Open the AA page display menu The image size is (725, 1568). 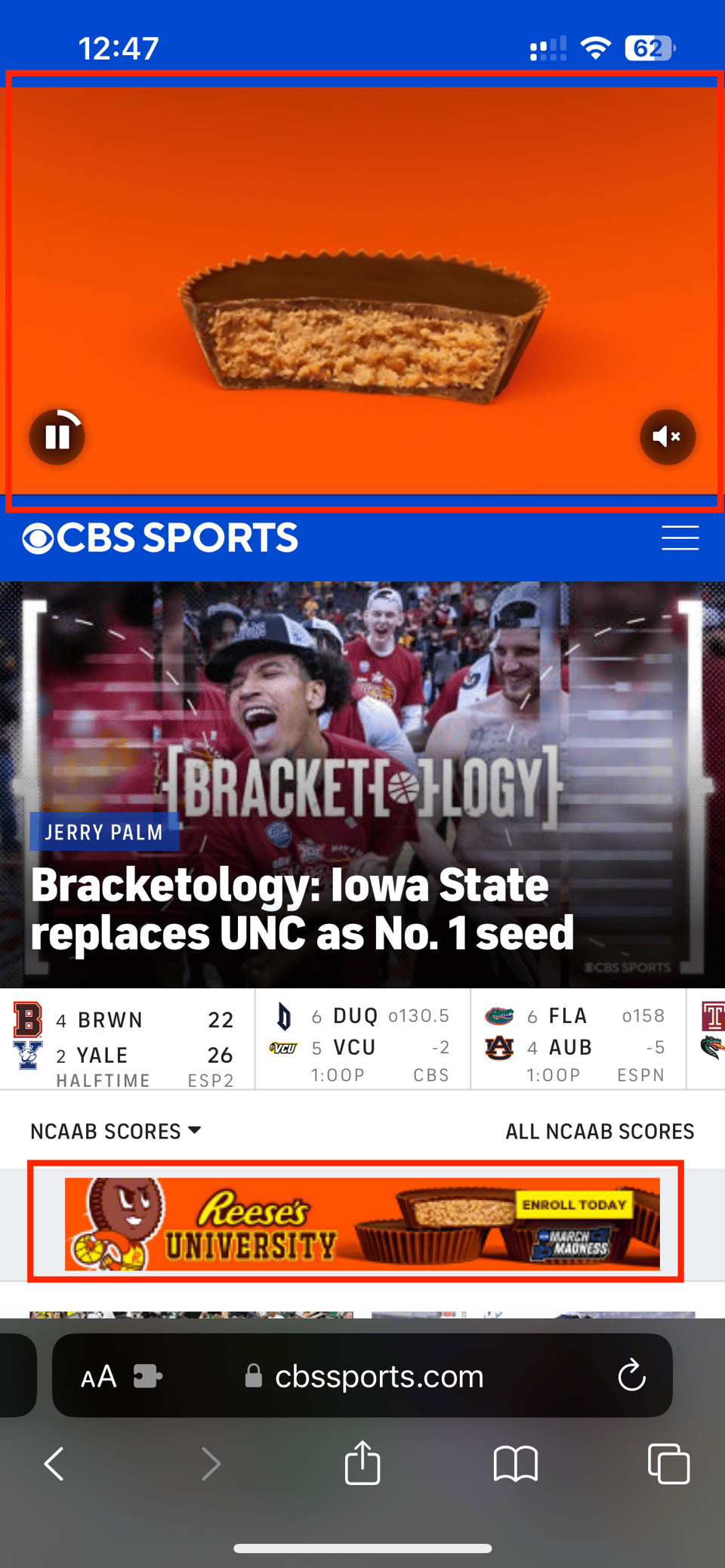click(x=98, y=1375)
